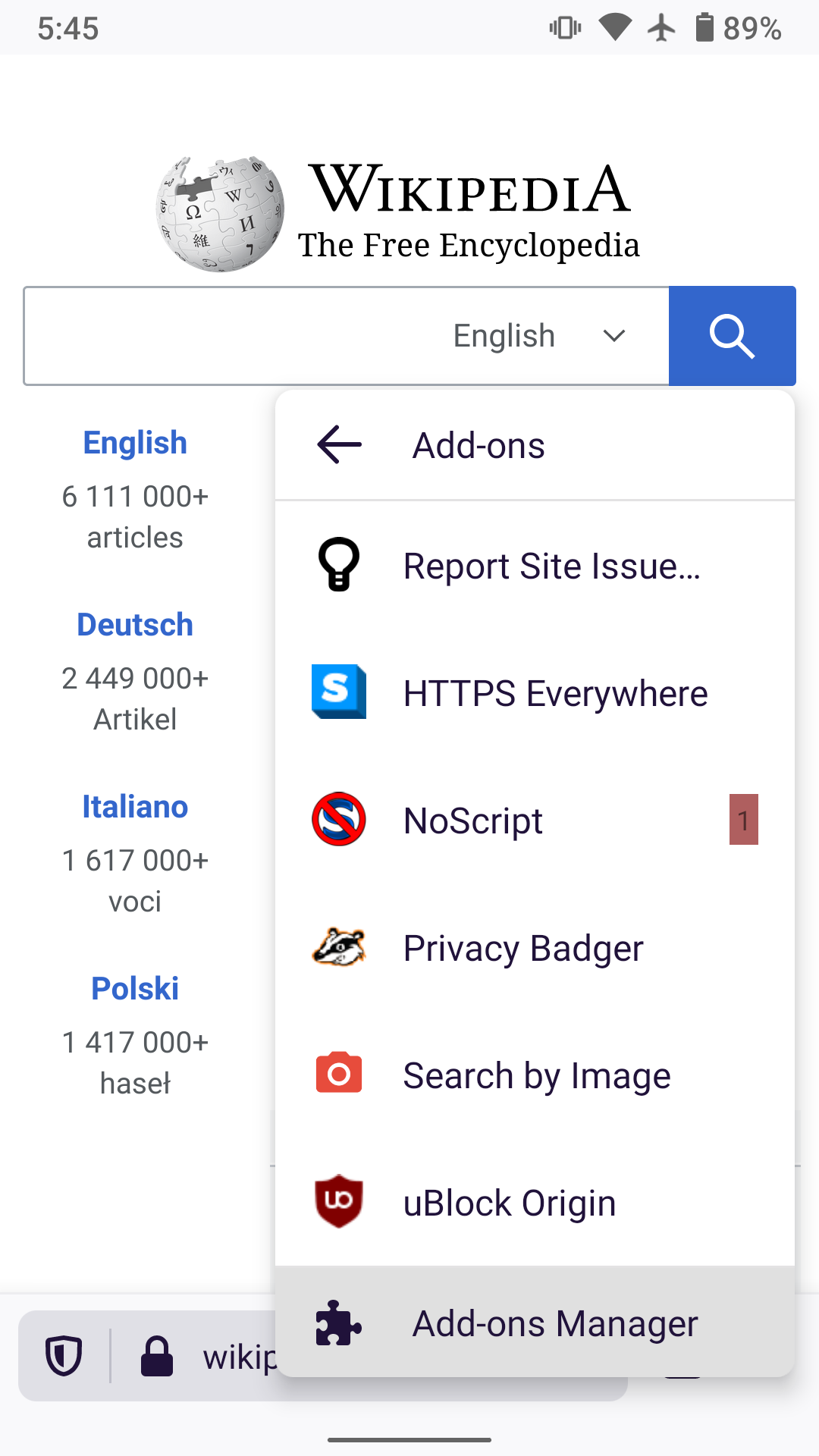Open the Add-ons Manager
The image size is (819, 1456).
click(535, 1323)
